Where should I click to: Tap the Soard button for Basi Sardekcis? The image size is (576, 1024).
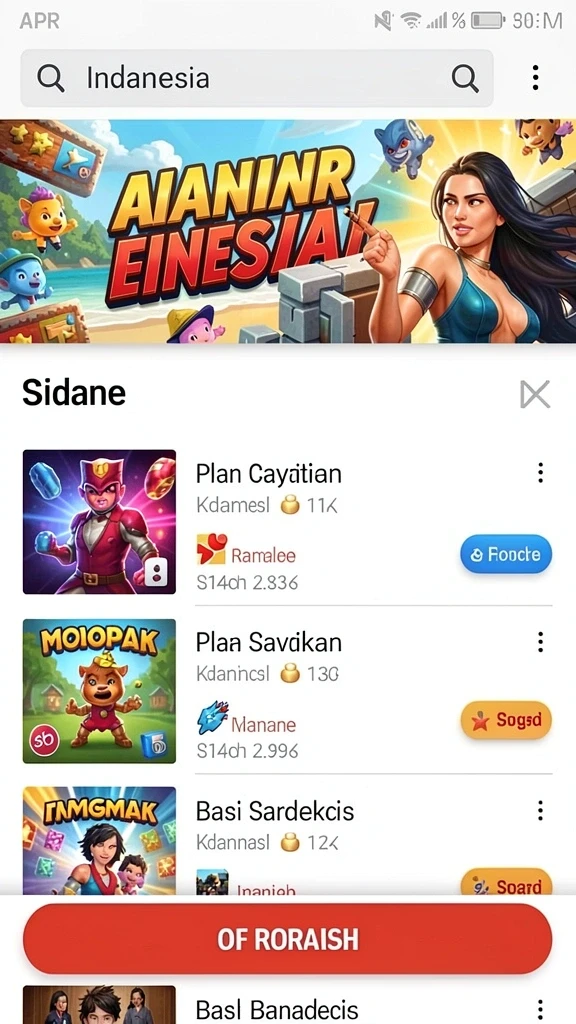click(506, 882)
